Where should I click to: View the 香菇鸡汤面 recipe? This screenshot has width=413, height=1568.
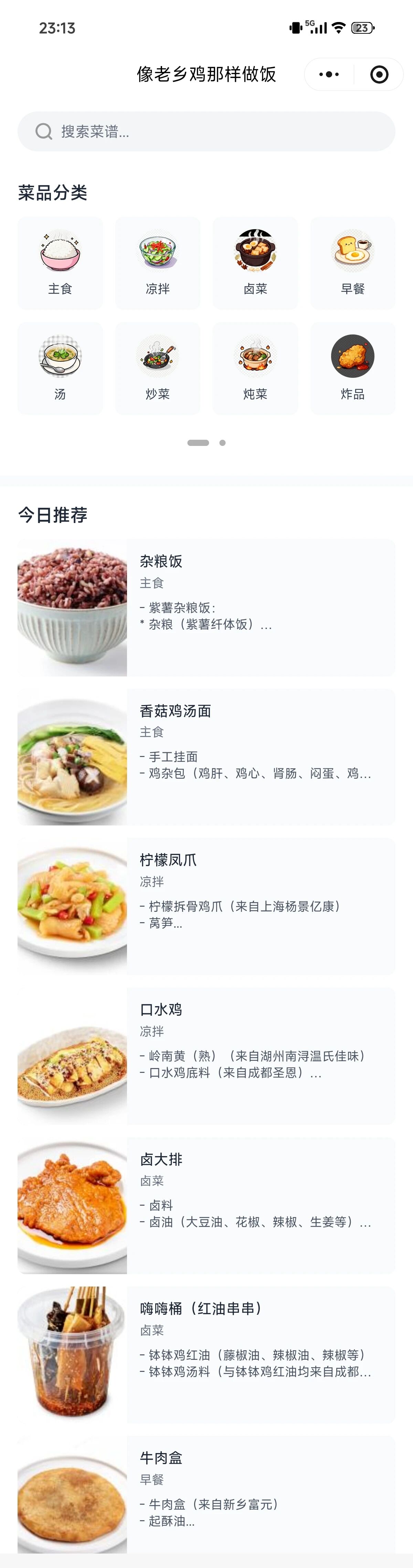coord(206,757)
